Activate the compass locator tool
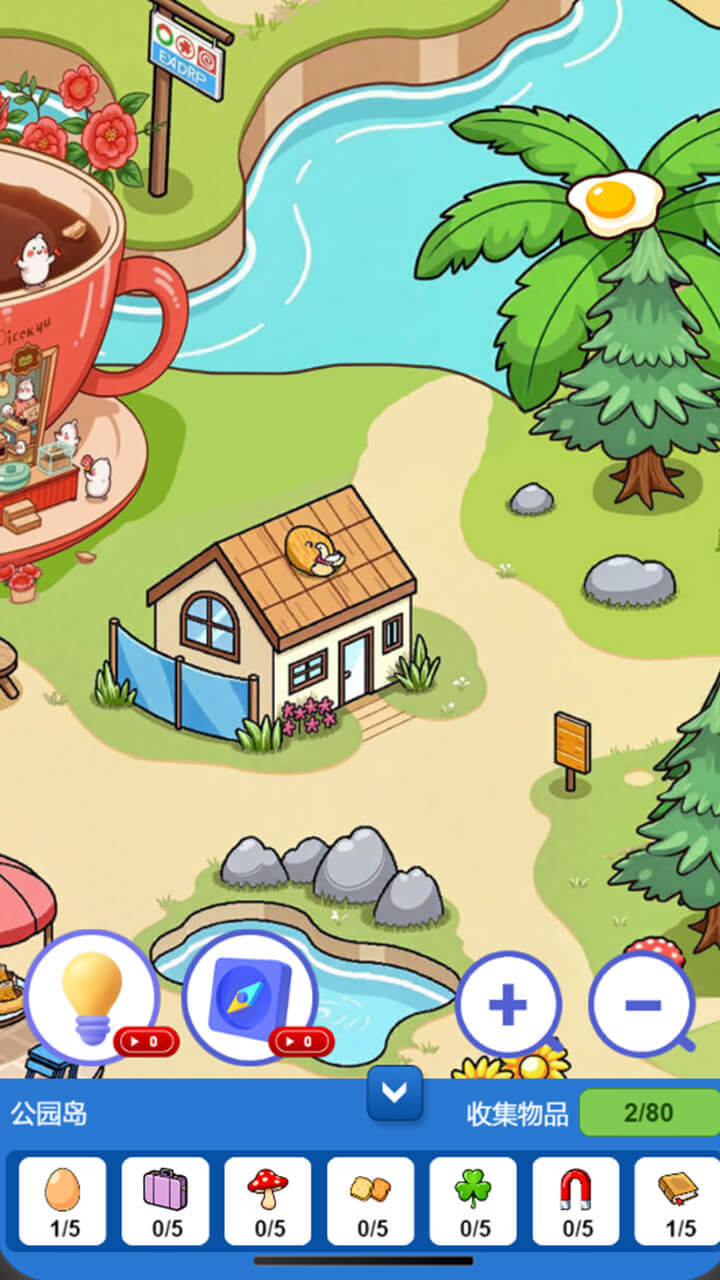This screenshot has width=720, height=1280. [x=249, y=997]
